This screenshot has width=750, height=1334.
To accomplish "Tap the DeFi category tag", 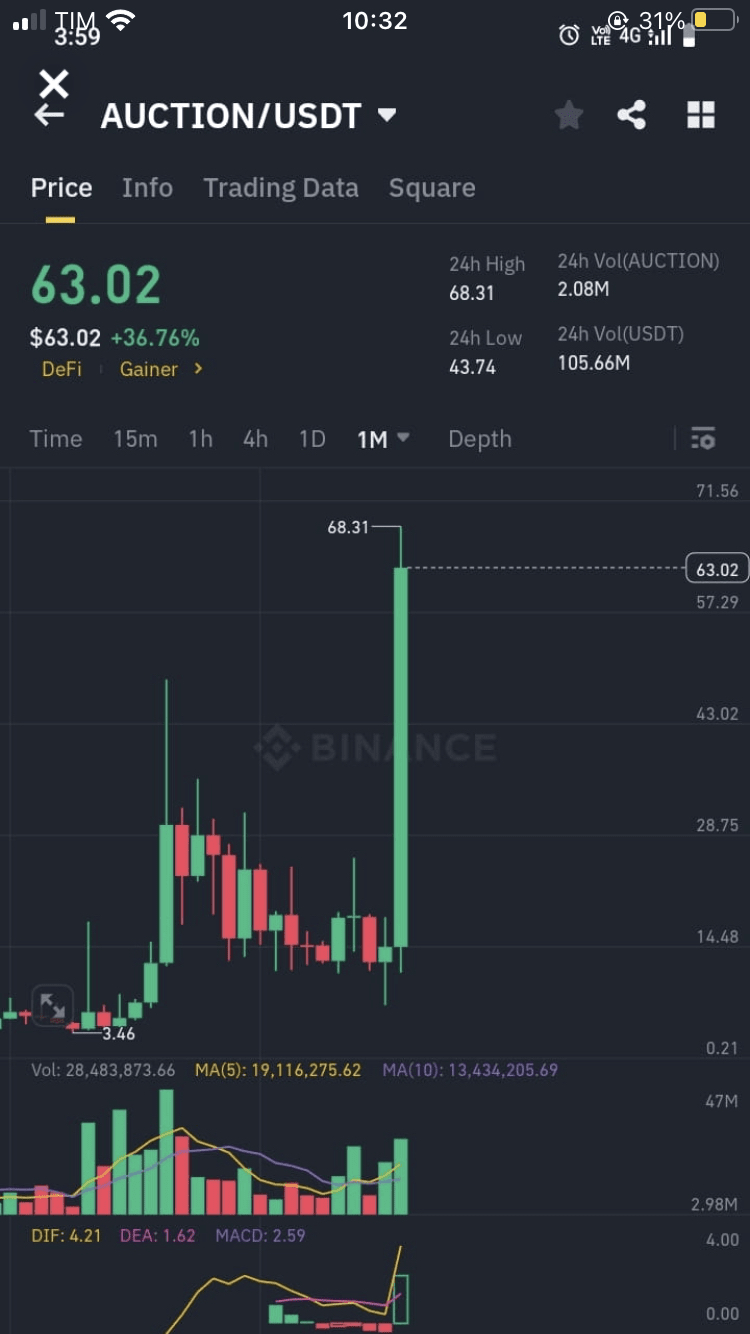I will pyautogui.click(x=61, y=369).
